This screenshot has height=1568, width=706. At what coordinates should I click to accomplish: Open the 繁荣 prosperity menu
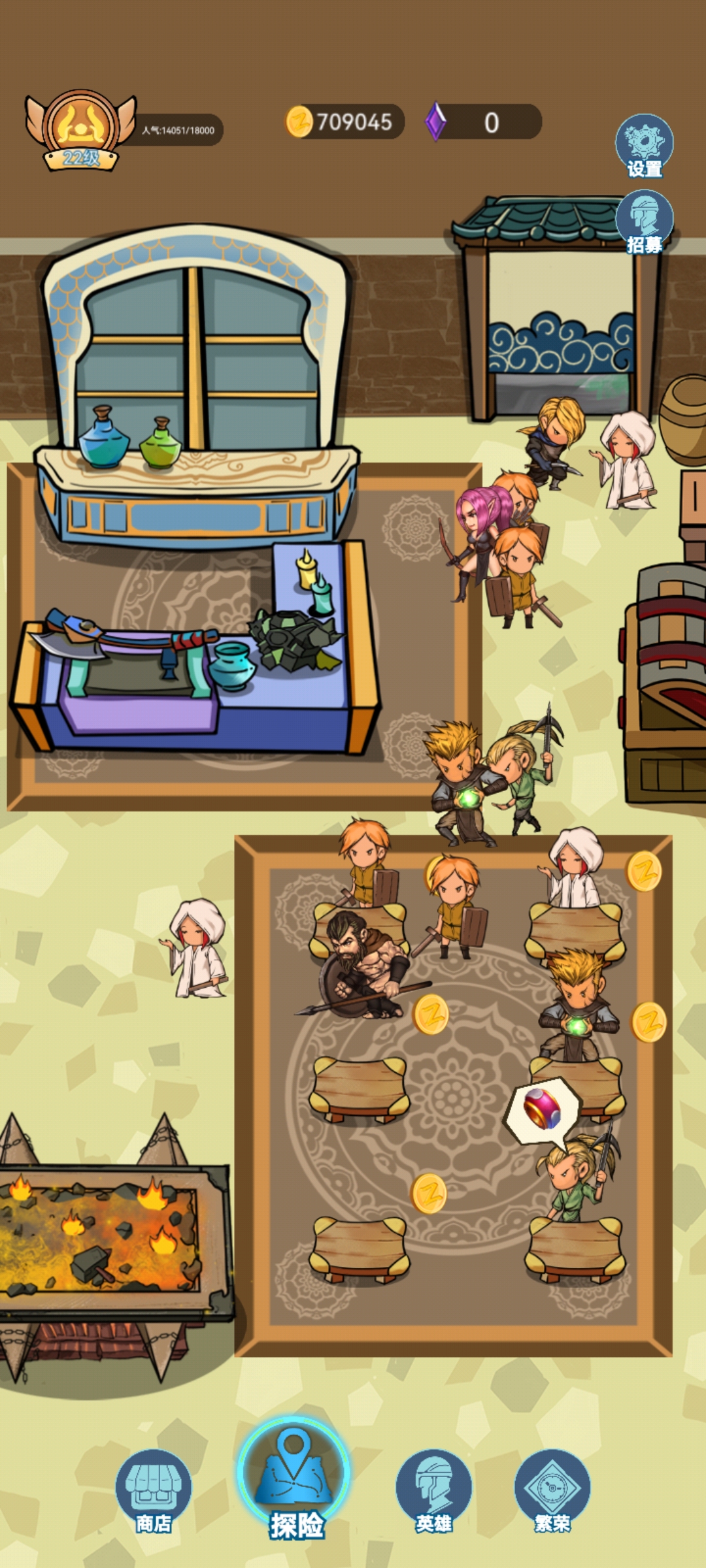click(x=552, y=1491)
